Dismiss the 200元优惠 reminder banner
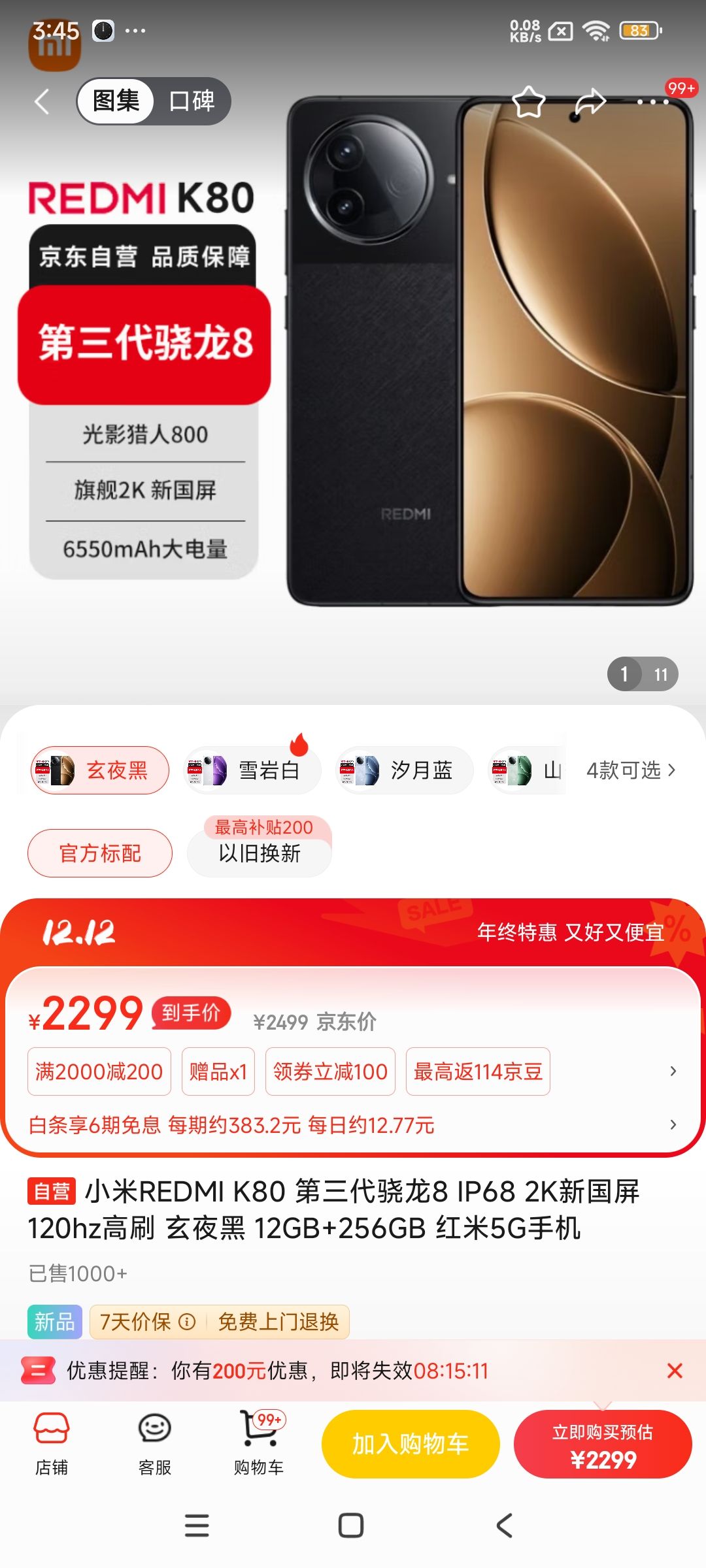Image resolution: width=706 pixels, height=1568 pixels. click(x=675, y=1371)
